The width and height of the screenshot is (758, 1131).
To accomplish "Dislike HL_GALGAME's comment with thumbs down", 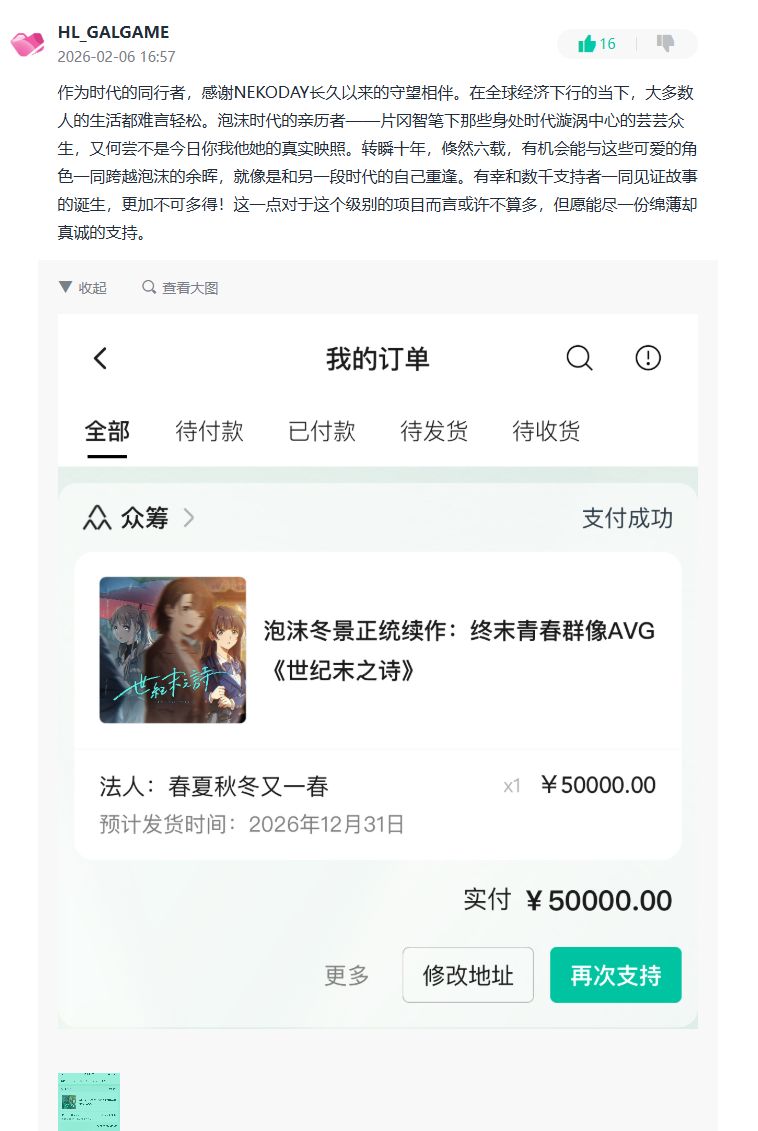I will pyautogui.click(x=665, y=43).
